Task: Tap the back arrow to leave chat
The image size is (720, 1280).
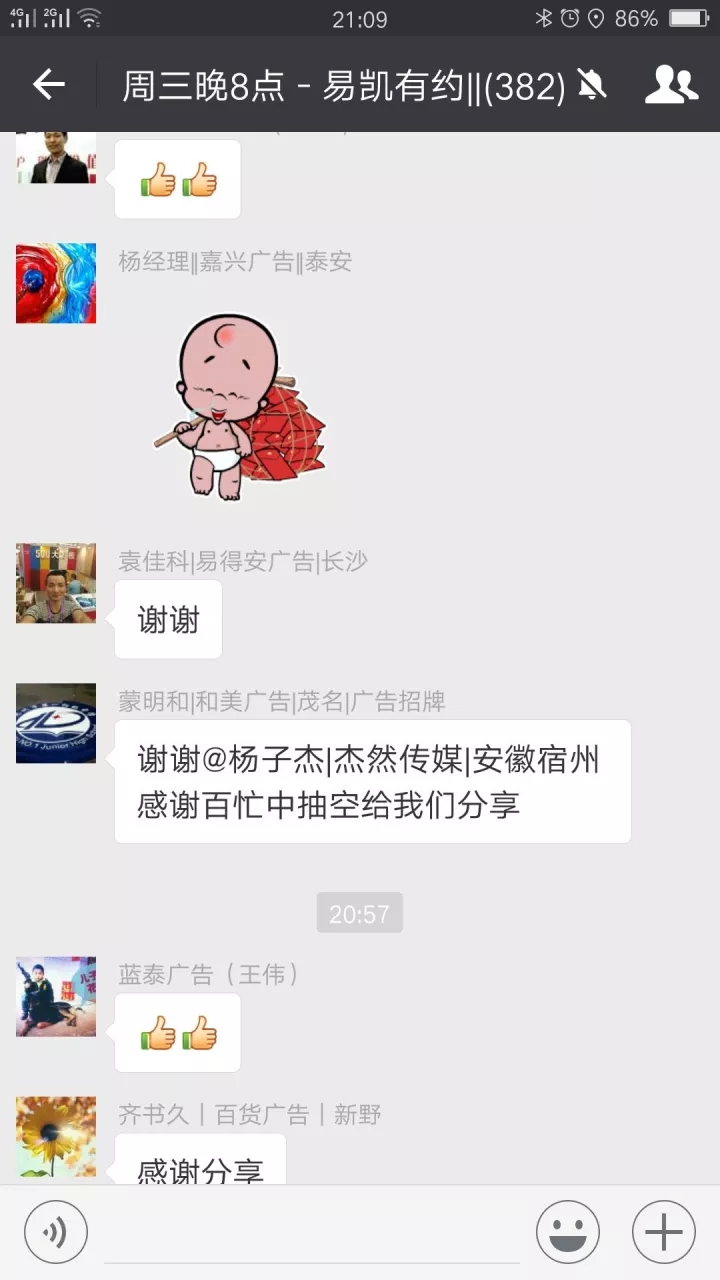Action: [x=47, y=84]
